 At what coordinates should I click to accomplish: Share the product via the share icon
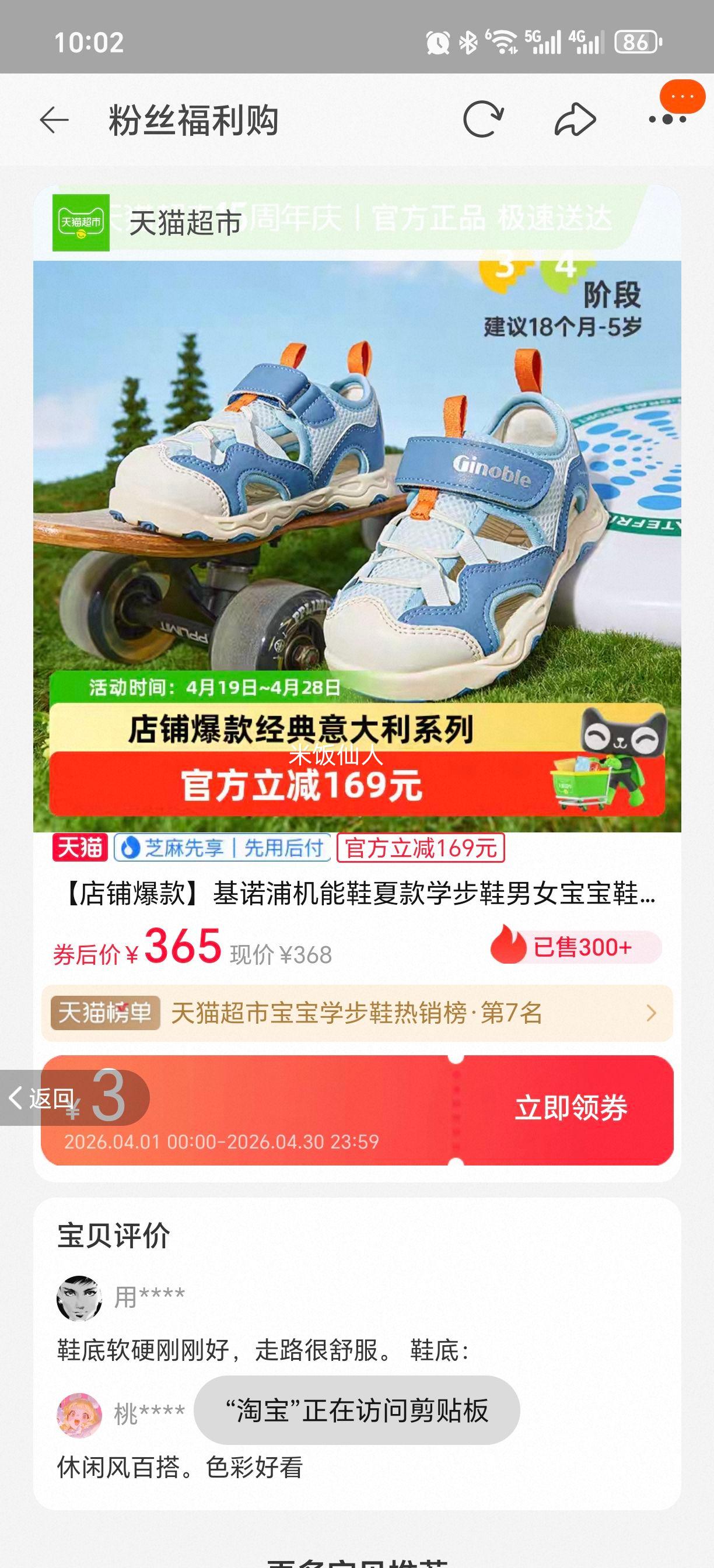tap(573, 121)
